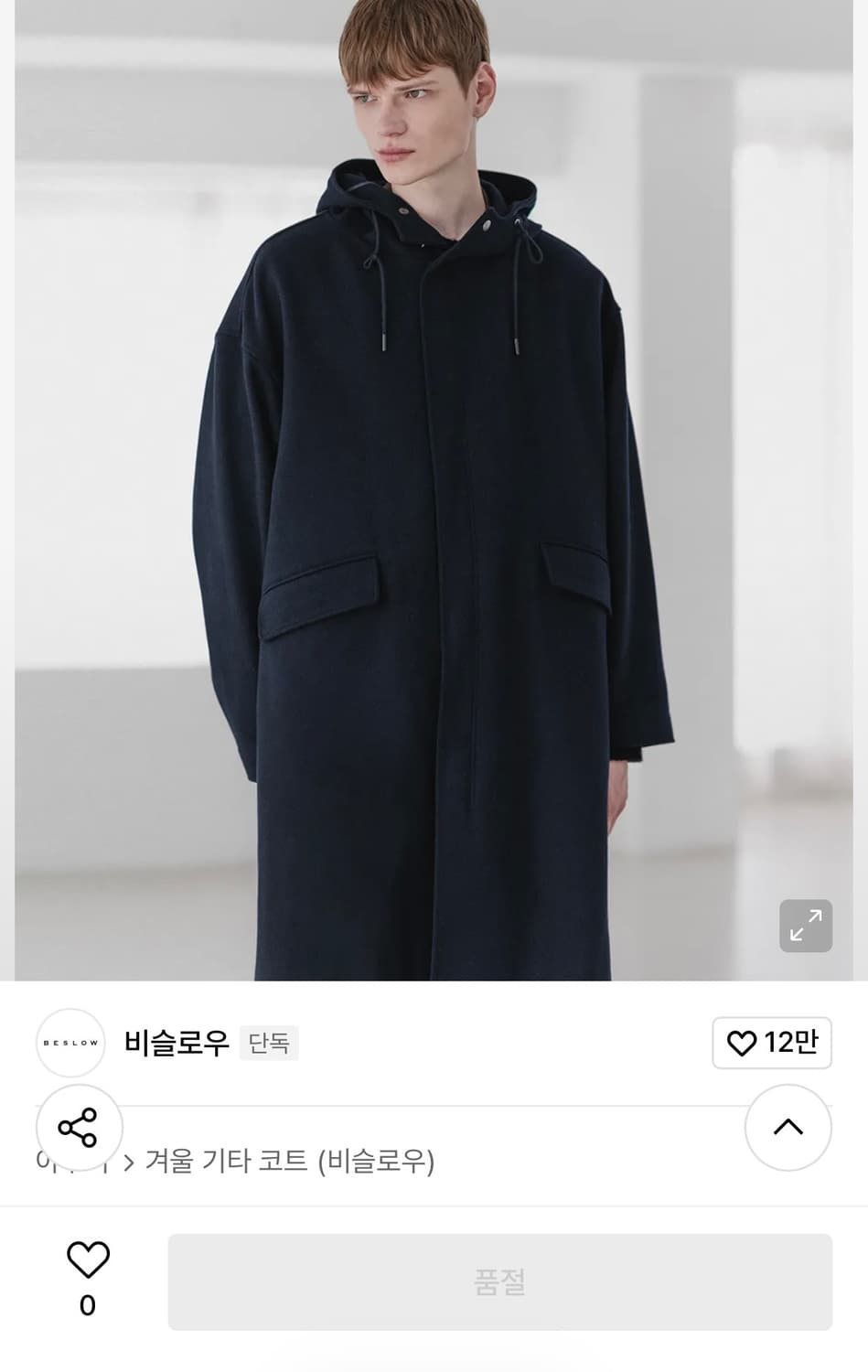Tap the BESLOW circular brand logo
The width and height of the screenshot is (868, 1372).
(70, 1043)
